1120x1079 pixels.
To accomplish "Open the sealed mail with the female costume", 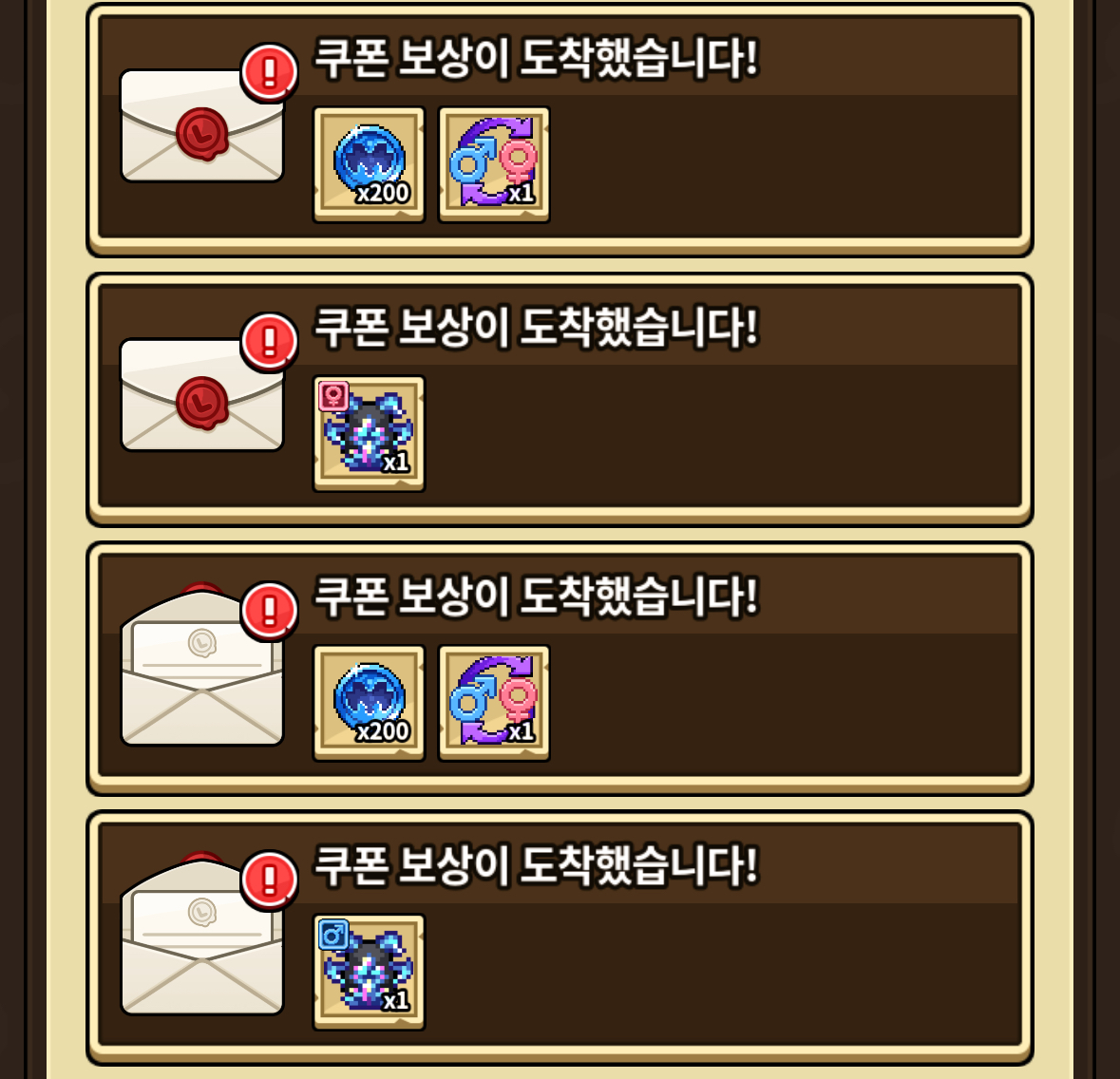I will coord(201,396).
